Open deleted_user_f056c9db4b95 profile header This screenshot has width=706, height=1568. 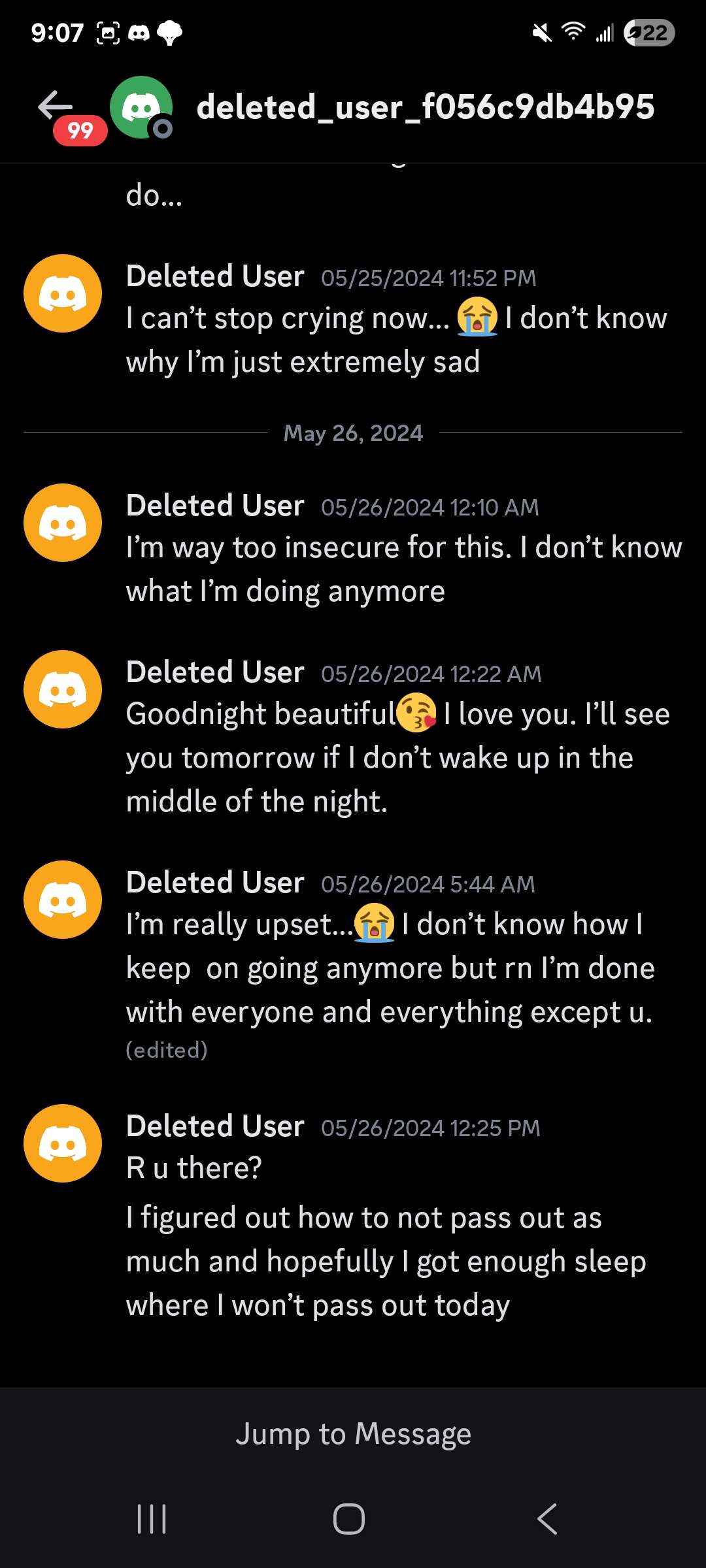point(425,107)
